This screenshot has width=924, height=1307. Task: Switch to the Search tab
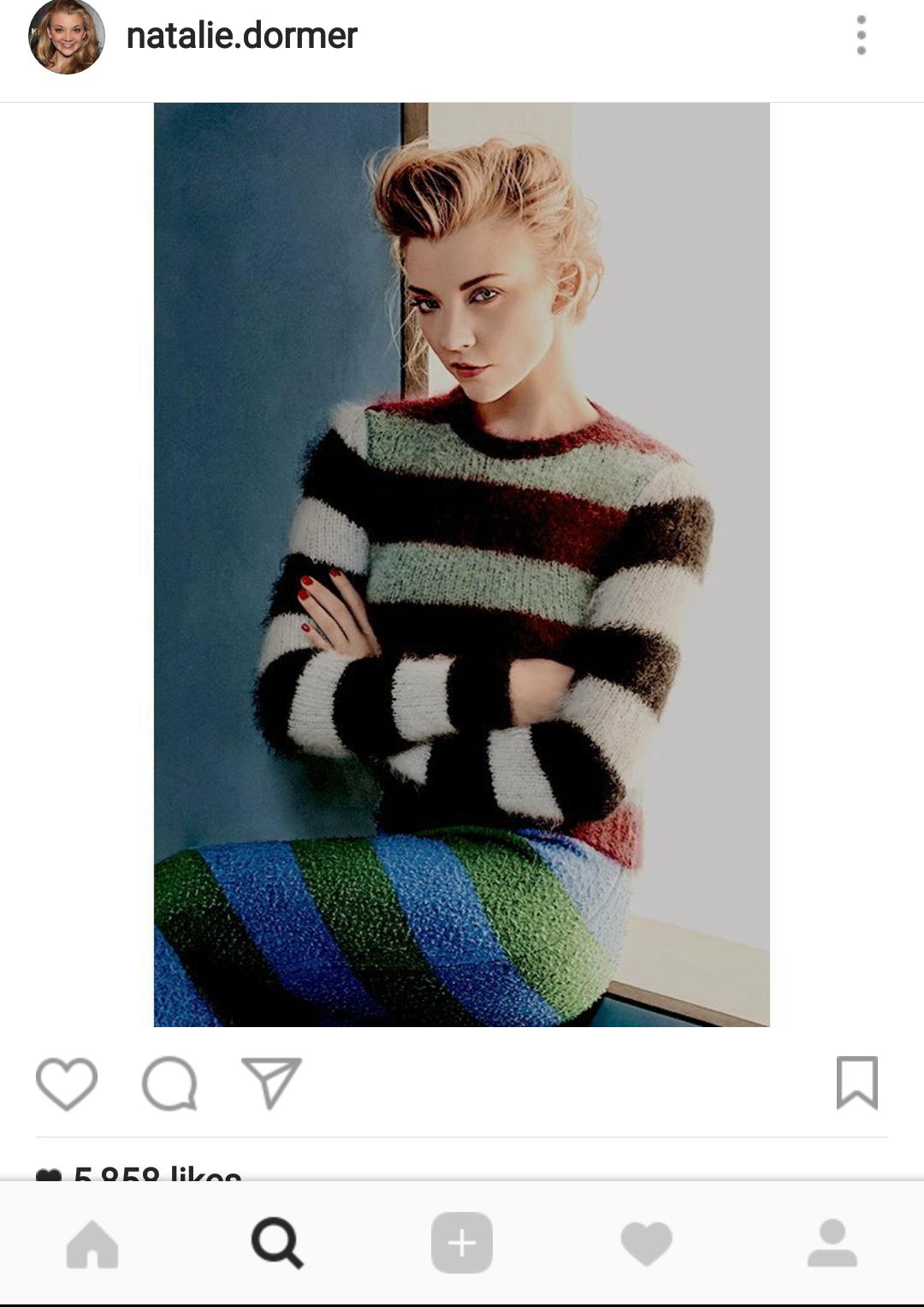click(x=277, y=1243)
